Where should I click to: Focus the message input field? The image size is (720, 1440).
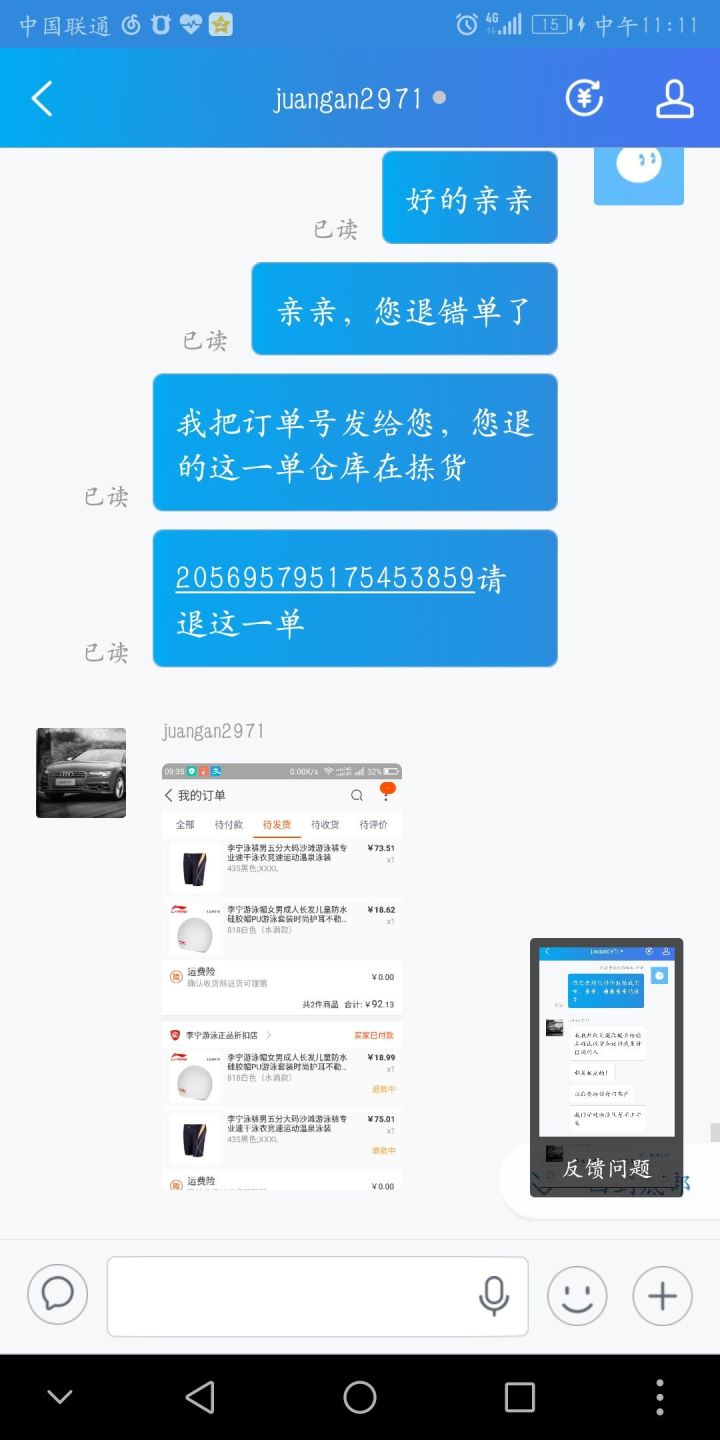[290, 1296]
